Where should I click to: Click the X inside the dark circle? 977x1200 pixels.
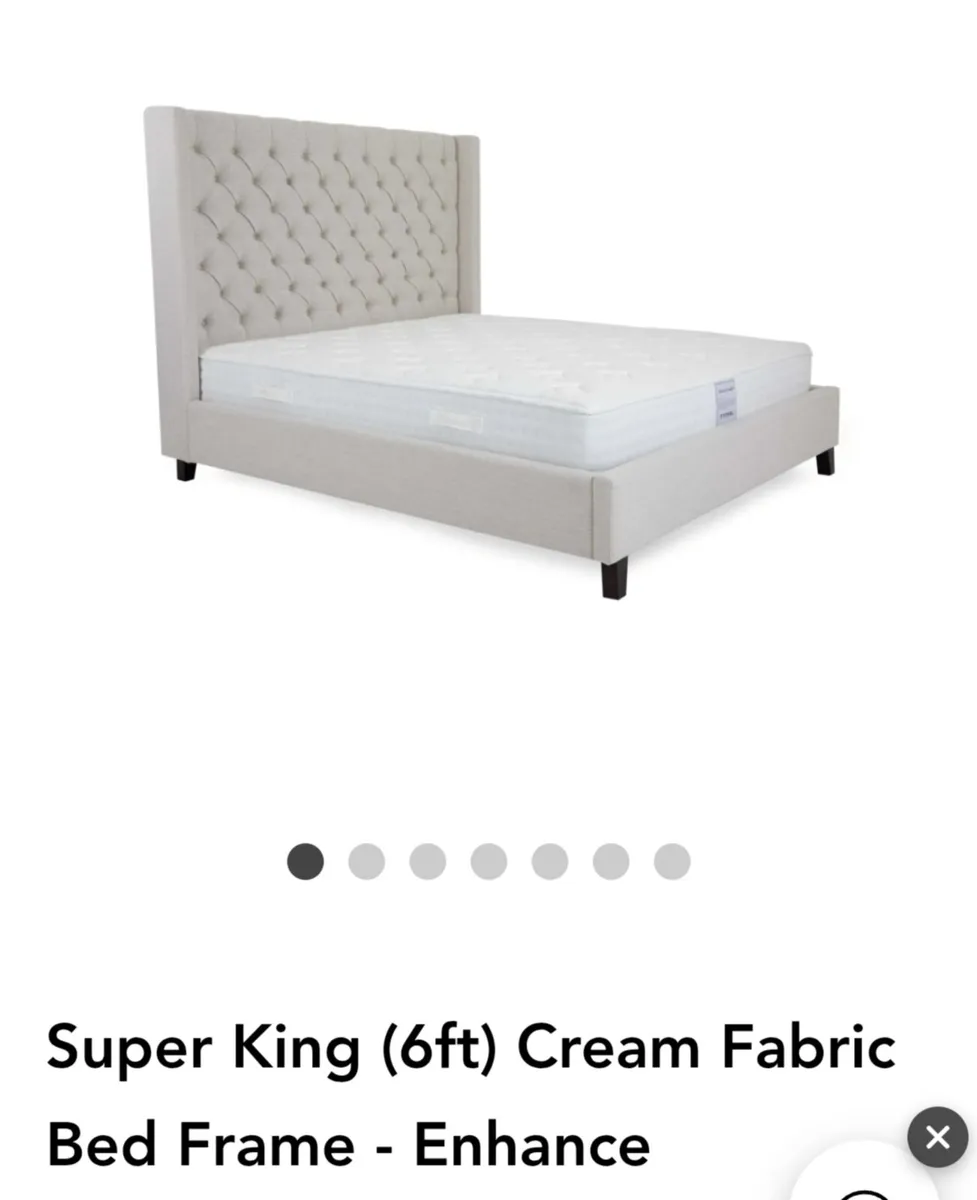(x=937, y=1138)
